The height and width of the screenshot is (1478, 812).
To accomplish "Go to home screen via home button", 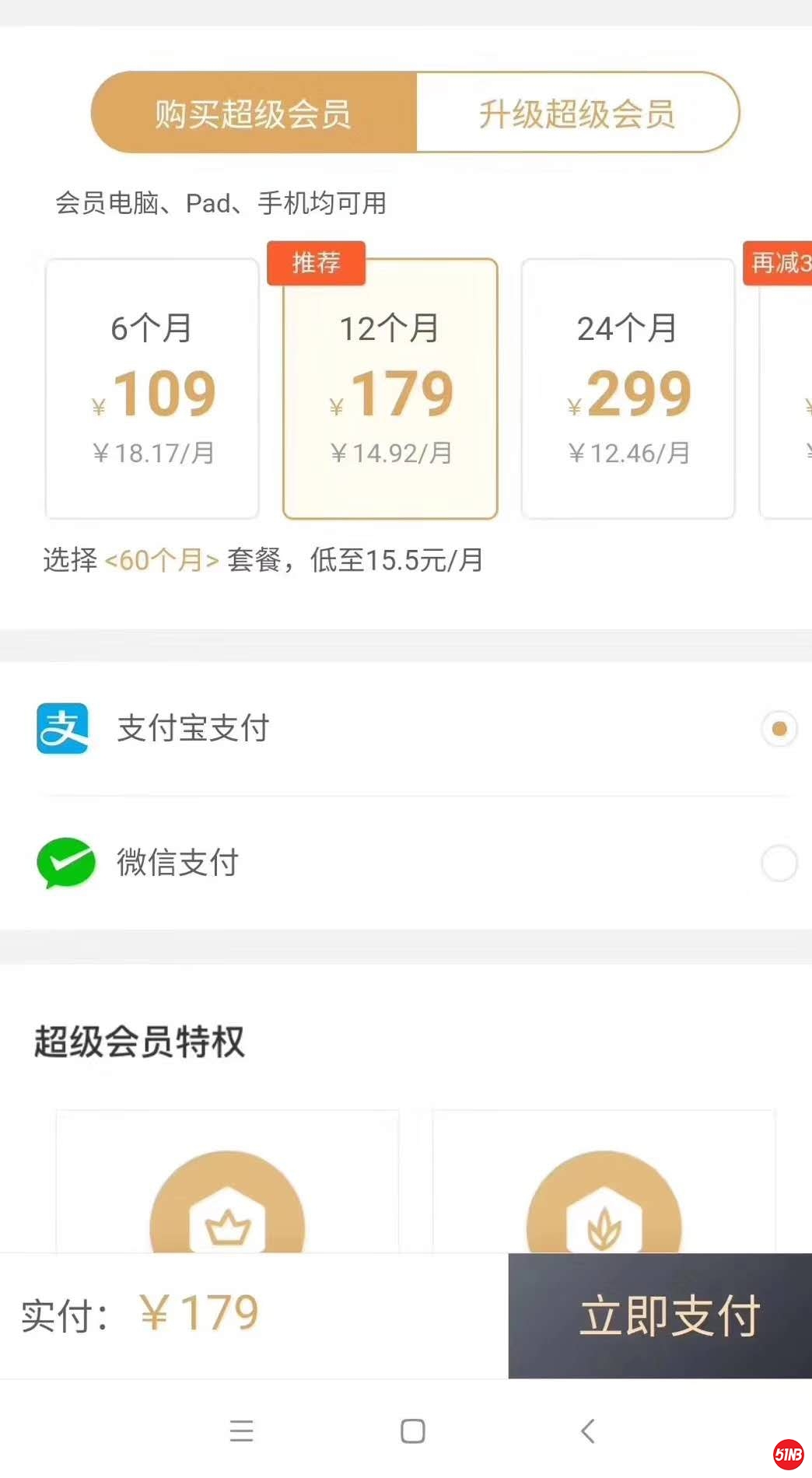I will click(412, 1431).
